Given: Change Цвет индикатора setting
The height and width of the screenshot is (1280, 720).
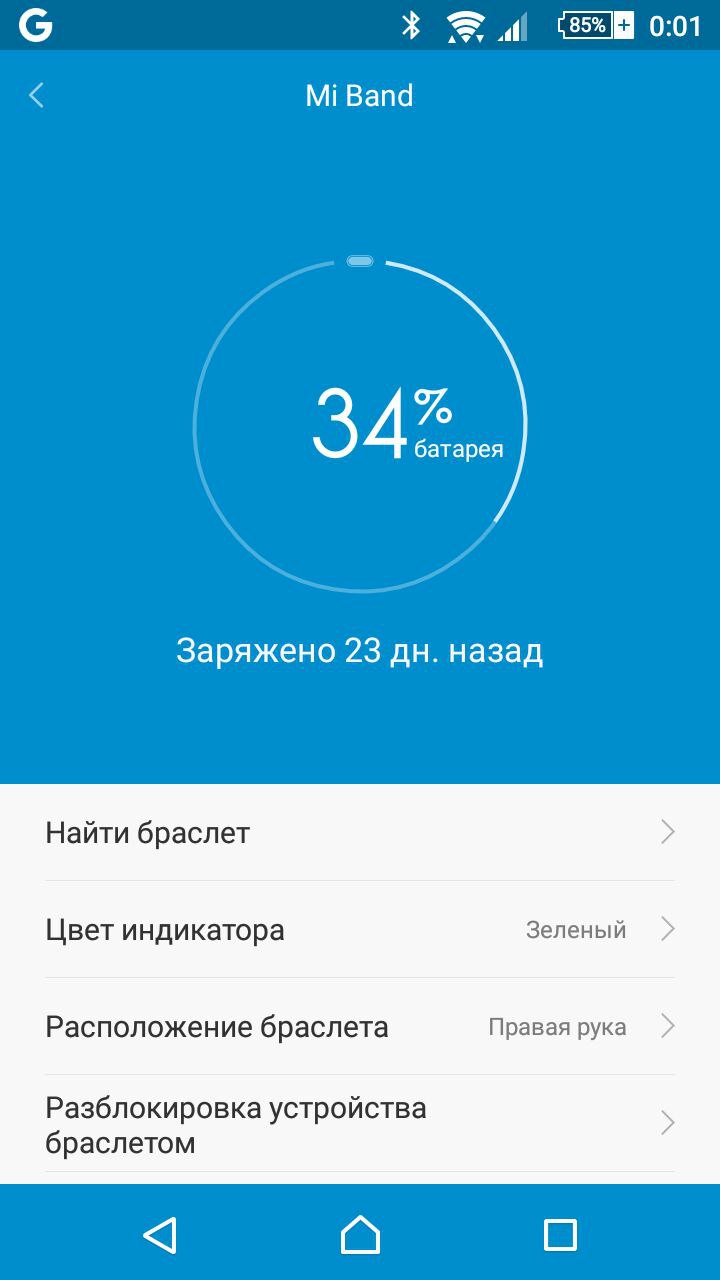Looking at the screenshot, I should (x=360, y=930).
